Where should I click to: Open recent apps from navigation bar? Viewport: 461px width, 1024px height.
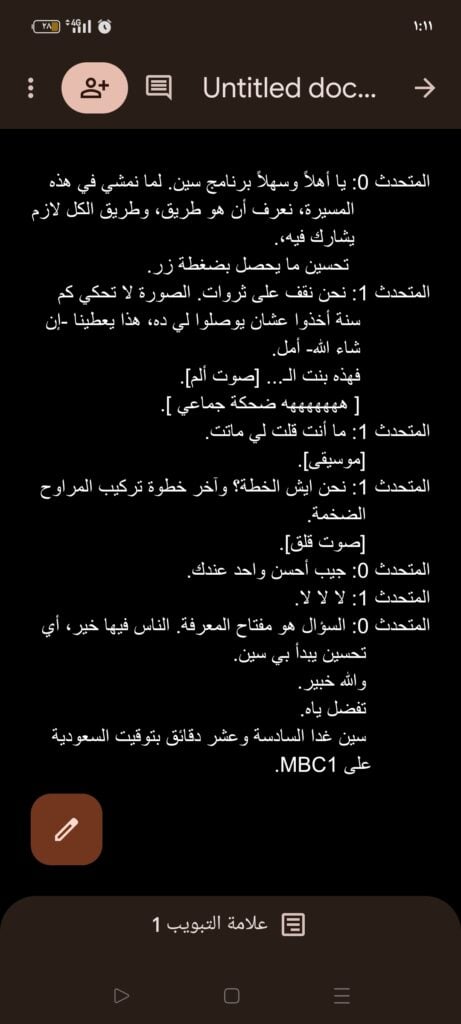click(x=342, y=995)
